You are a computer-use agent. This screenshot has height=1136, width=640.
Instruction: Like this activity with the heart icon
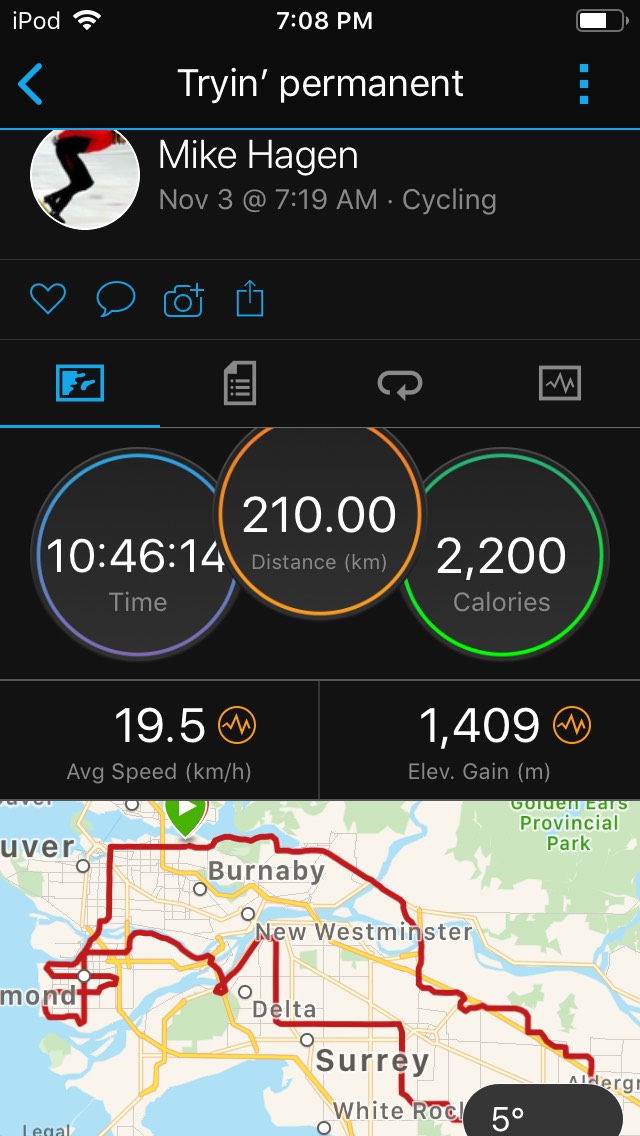47,299
